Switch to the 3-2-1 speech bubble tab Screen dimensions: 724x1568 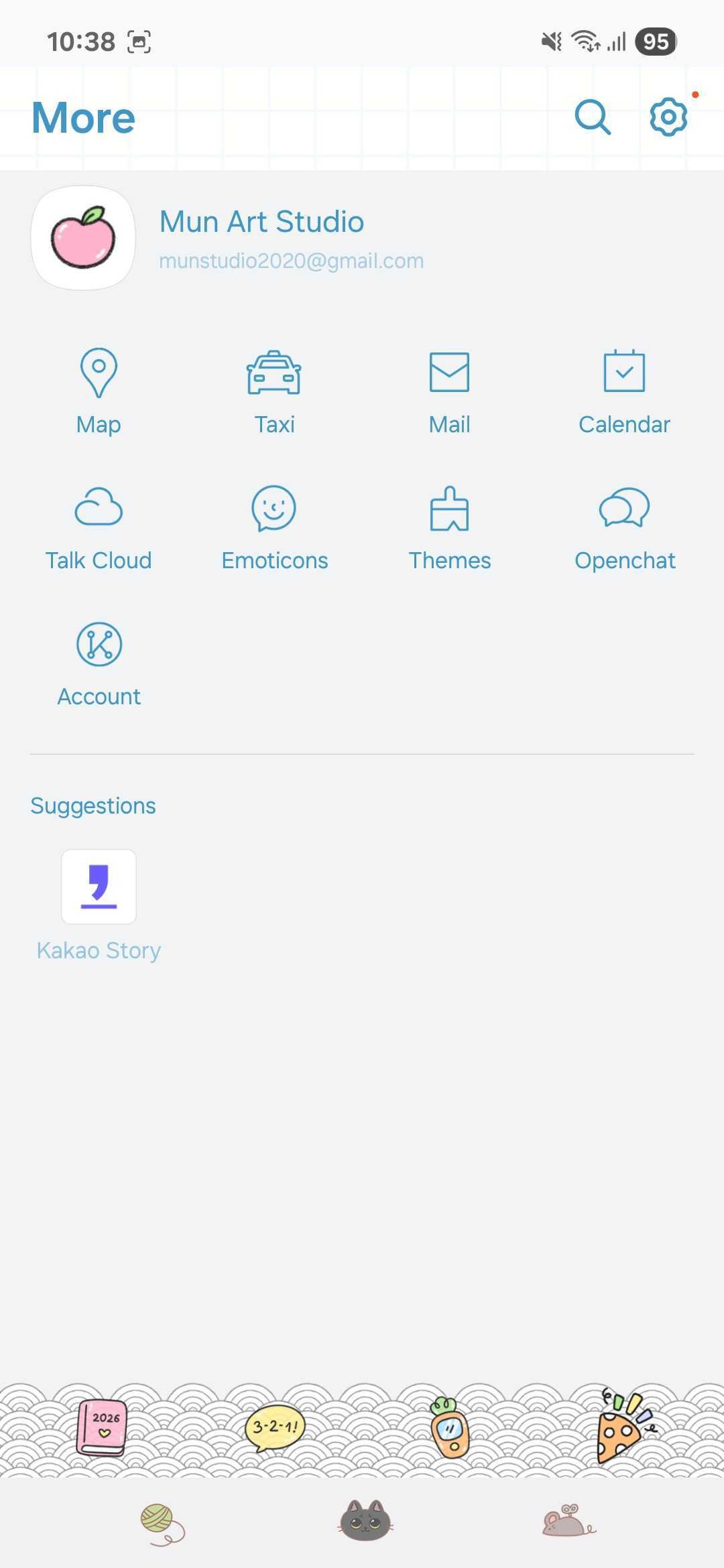click(275, 1429)
